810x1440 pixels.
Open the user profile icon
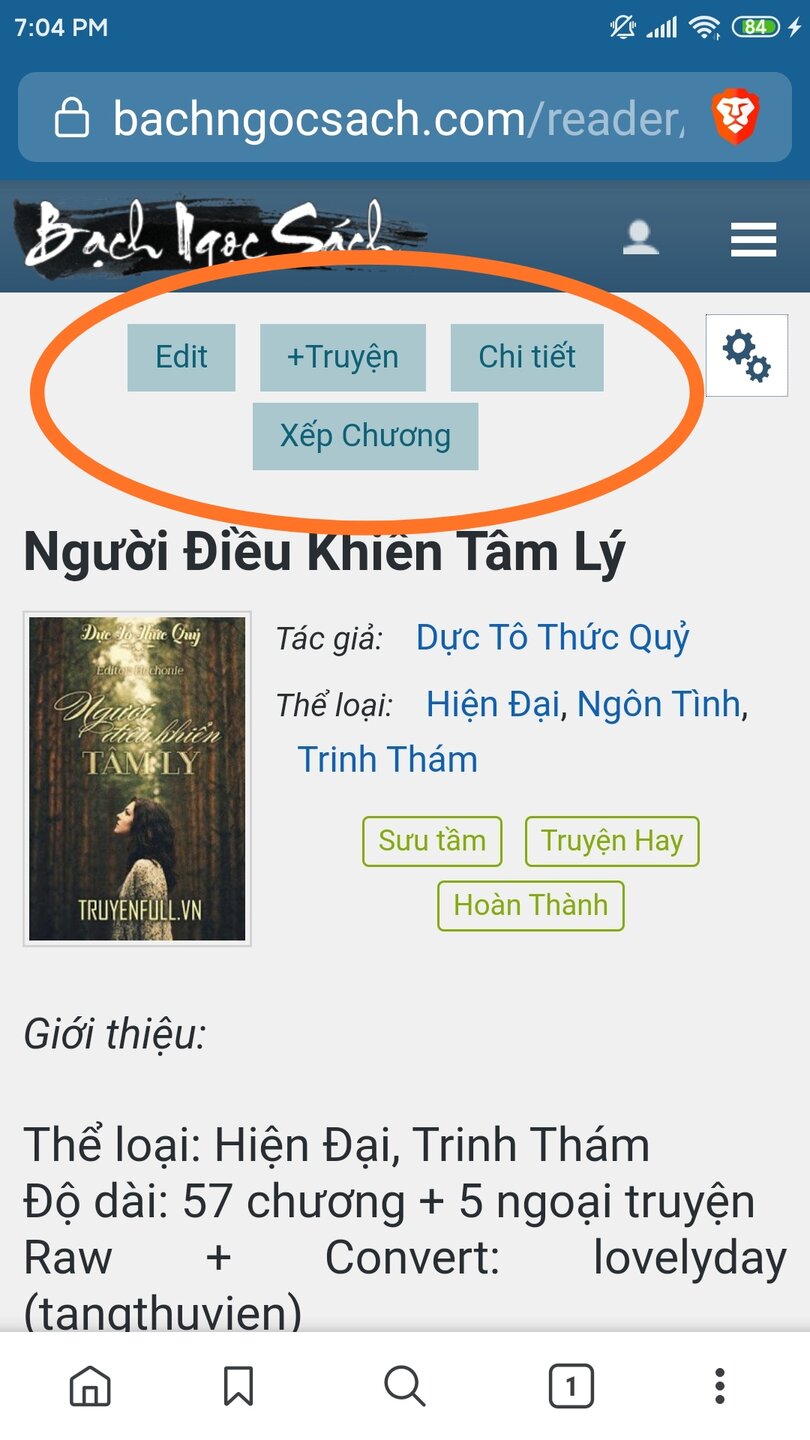click(640, 238)
